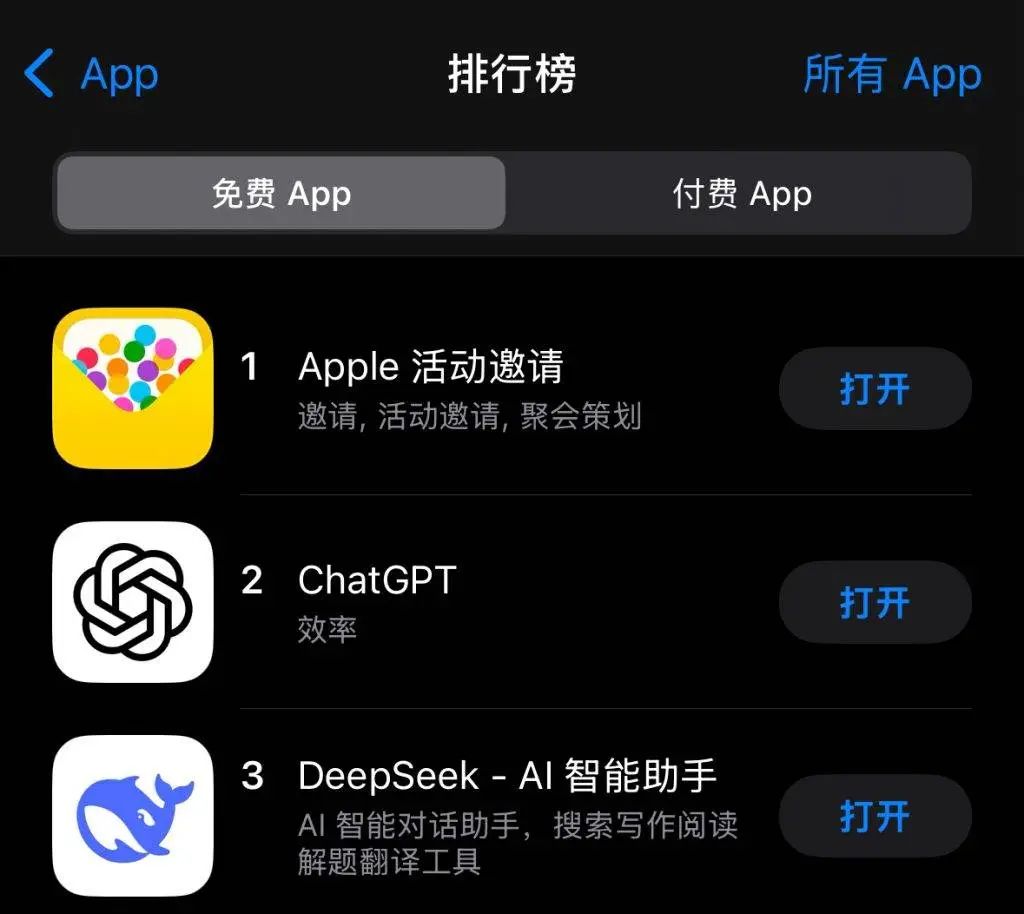This screenshot has height=914, width=1024.
Task: Tap 打开 for Apple 活动邀请
Action: [x=874, y=389]
